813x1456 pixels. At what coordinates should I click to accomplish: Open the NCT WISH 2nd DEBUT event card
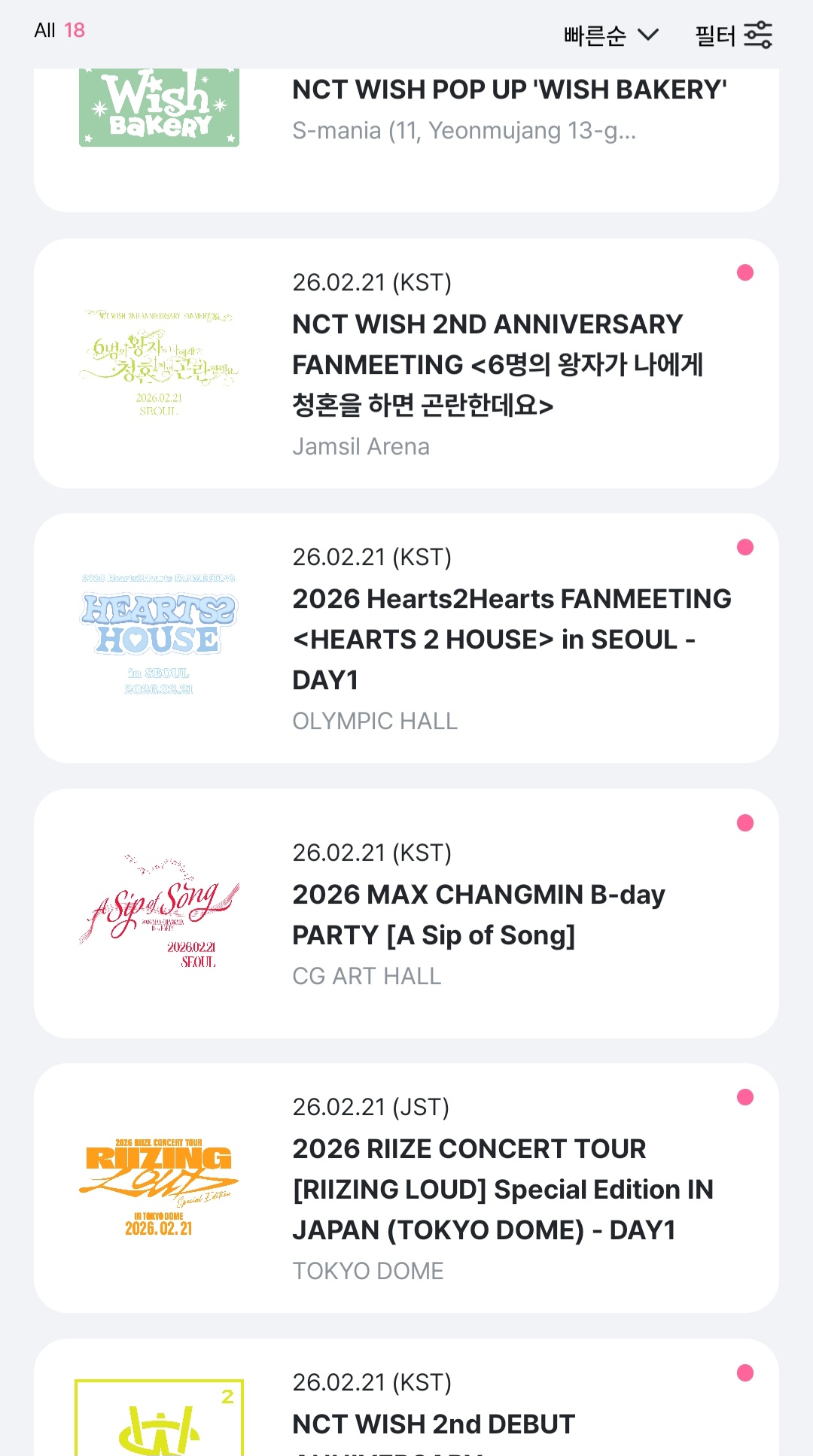(406, 1407)
